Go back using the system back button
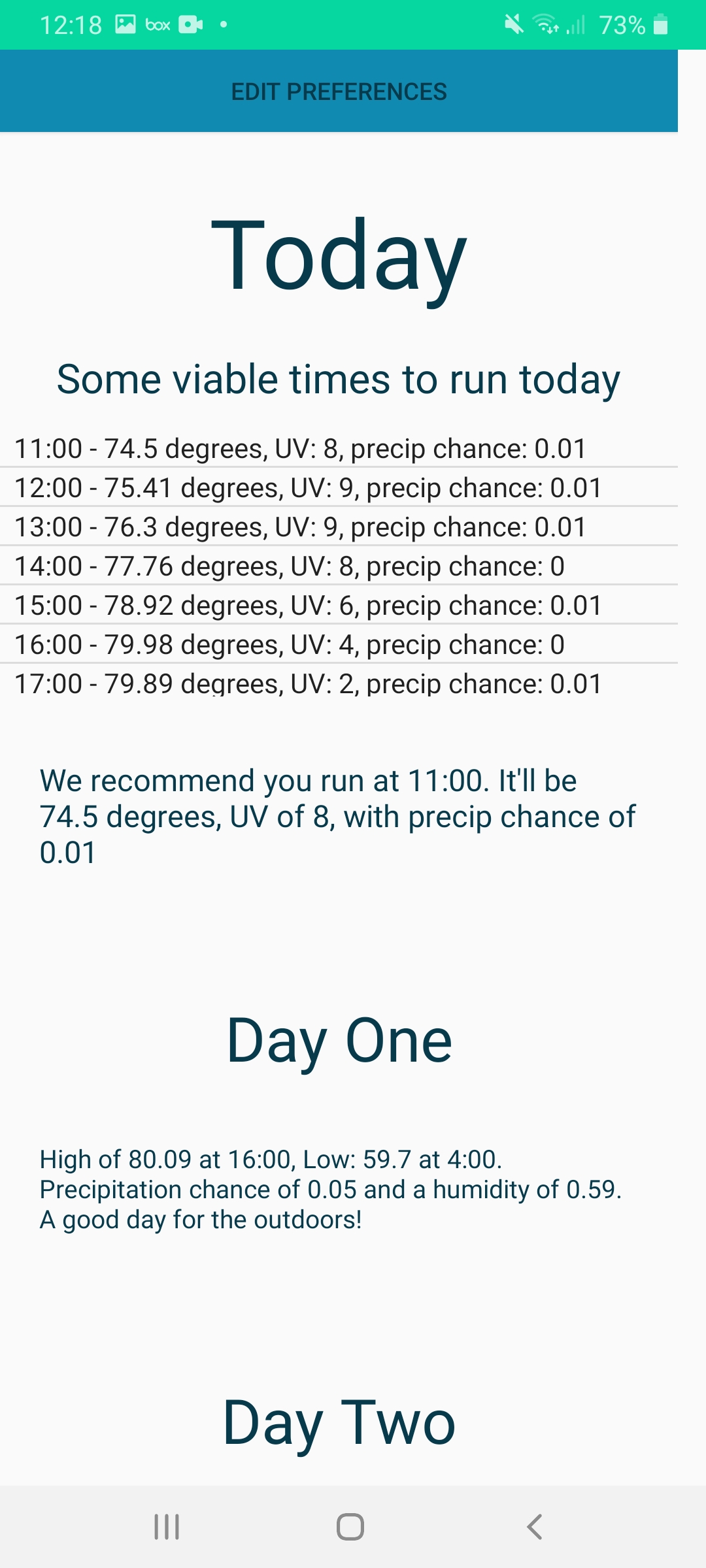Viewport: 706px width, 1568px height. tap(534, 1527)
